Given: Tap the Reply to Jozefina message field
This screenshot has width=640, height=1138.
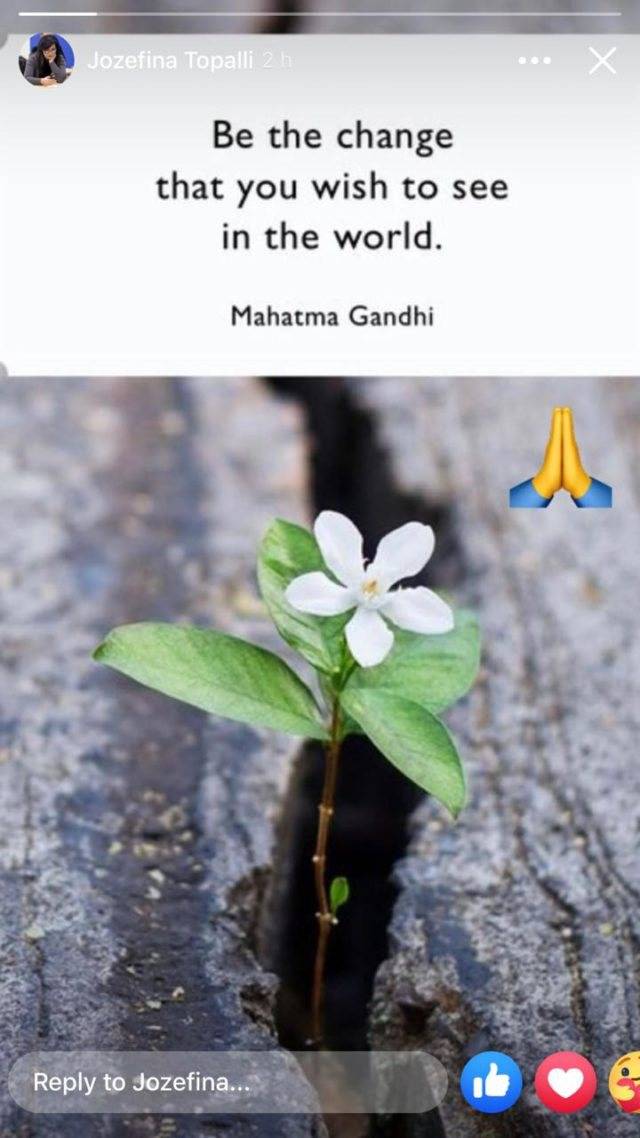Looking at the screenshot, I should coord(228,1083).
